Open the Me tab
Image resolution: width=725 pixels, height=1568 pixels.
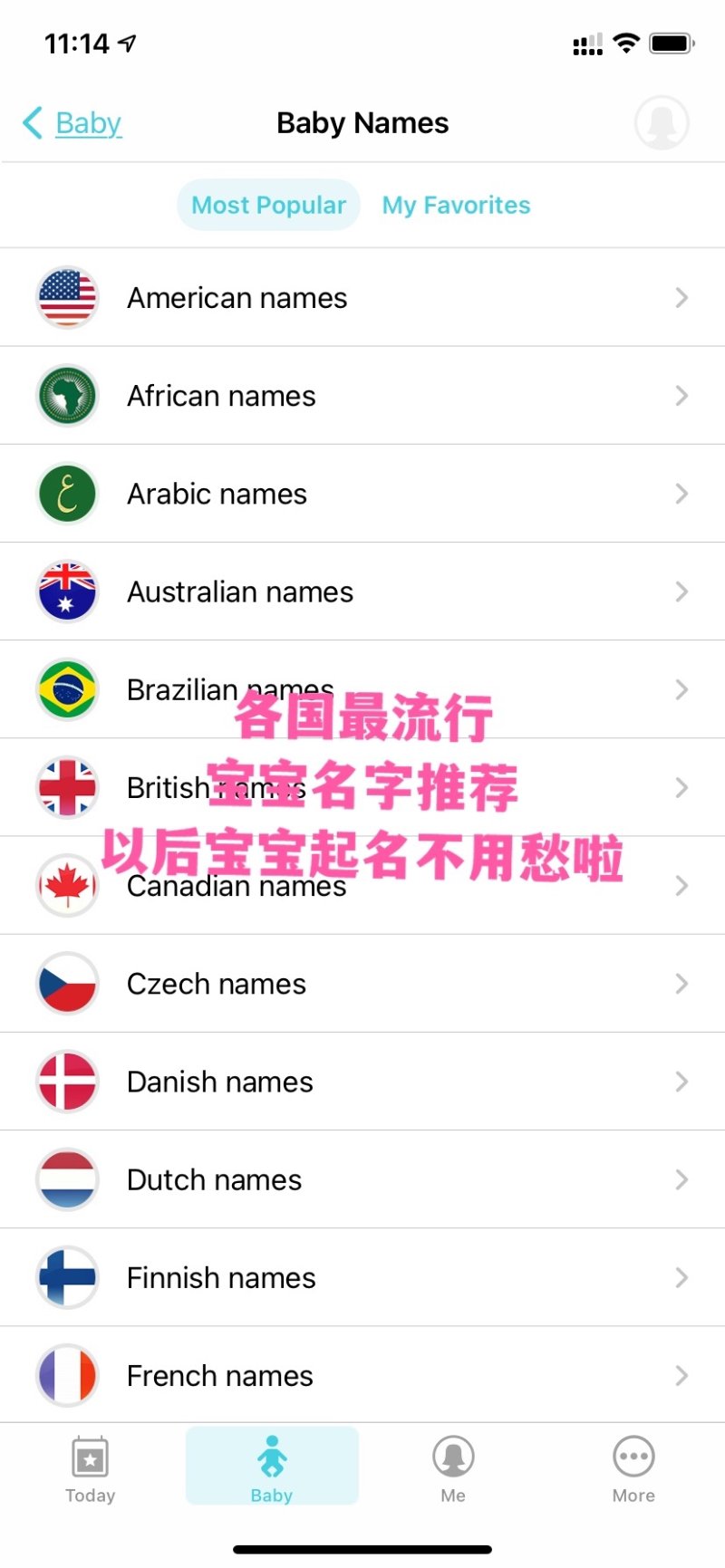click(453, 1469)
